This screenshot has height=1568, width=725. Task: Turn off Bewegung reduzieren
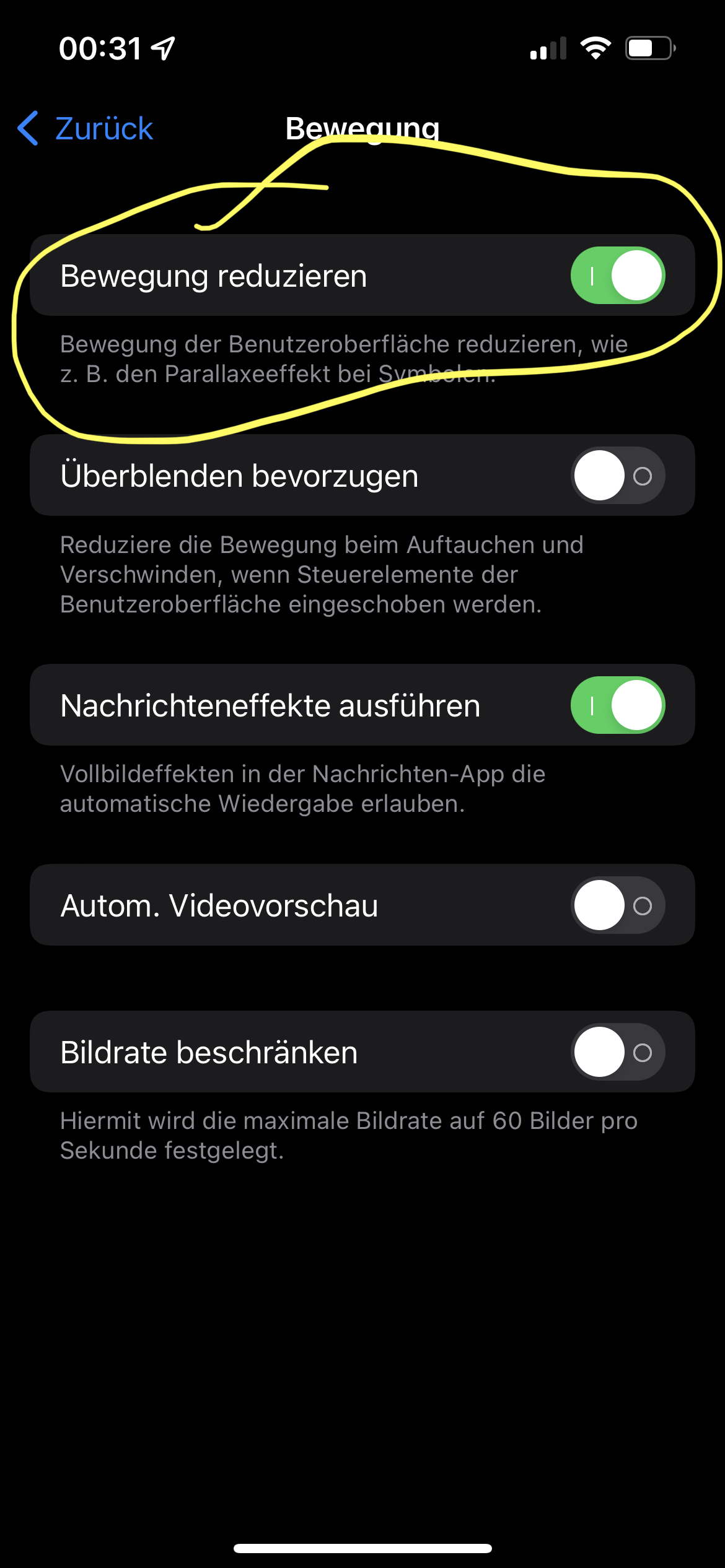coord(617,276)
